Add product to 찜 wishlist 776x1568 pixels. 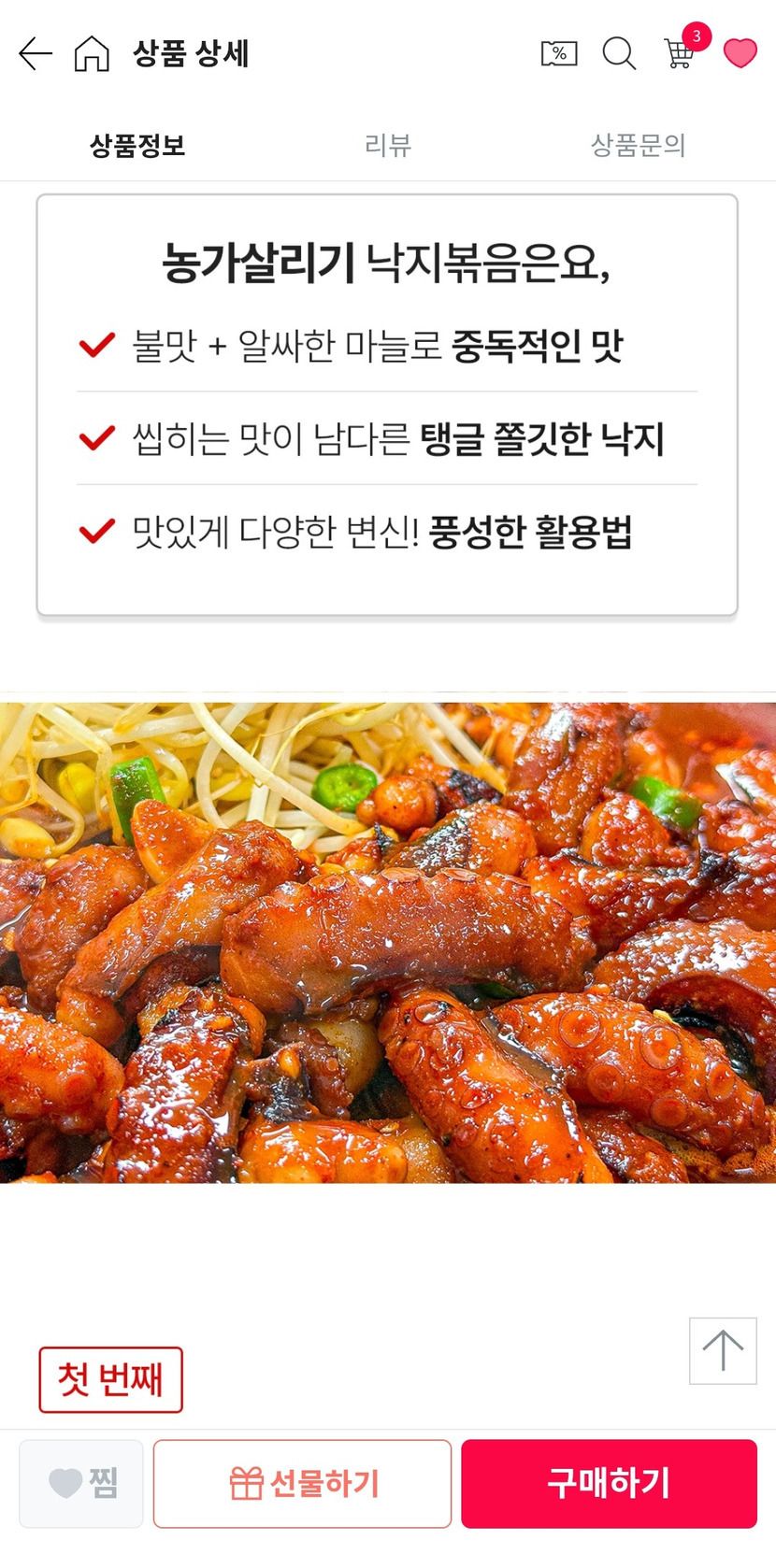pos(81,1483)
